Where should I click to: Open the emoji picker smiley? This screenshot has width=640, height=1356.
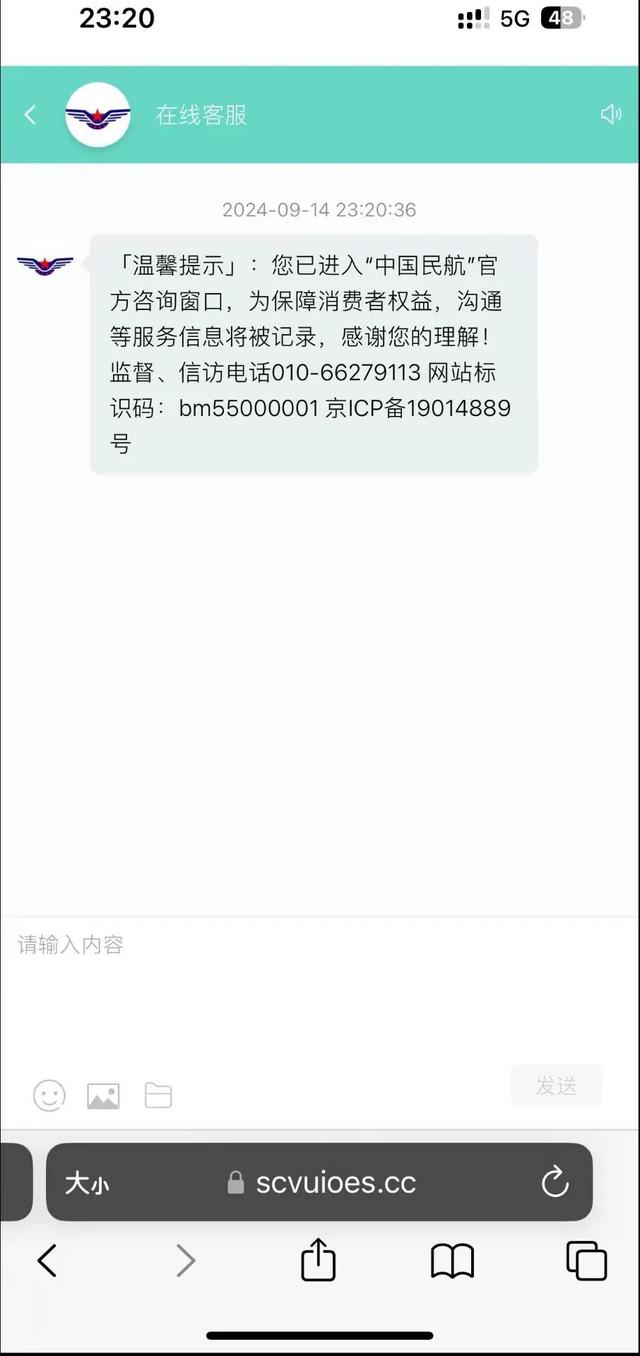(x=49, y=1095)
